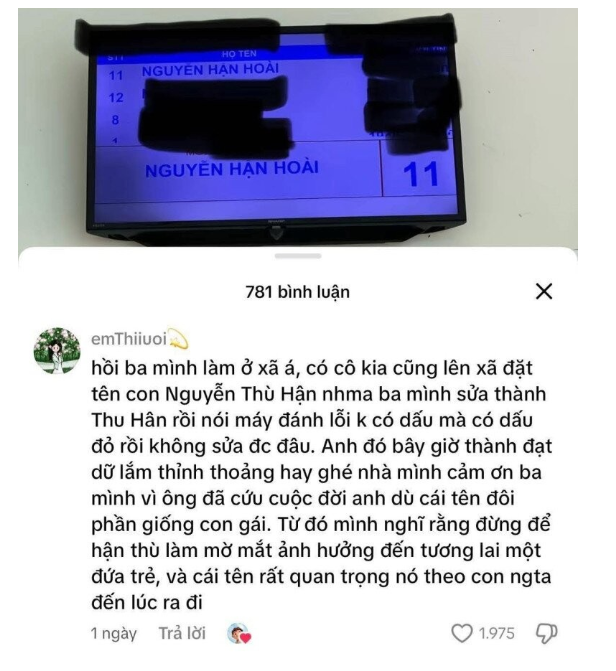The height and width of the screenshot is (671, 616).
Task: Reply to emThiiuoi's comment via Trả lời
Action: [x=180, y=634]
